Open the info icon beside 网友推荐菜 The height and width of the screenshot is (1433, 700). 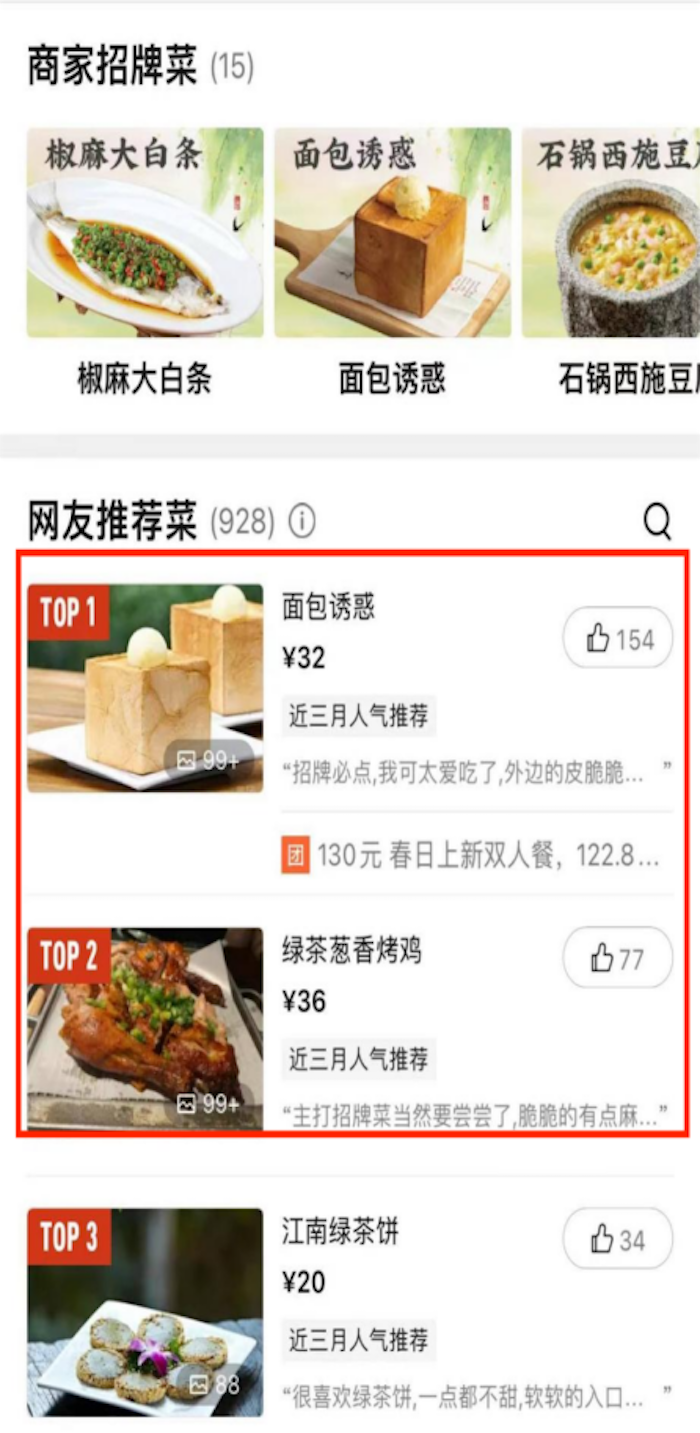pos(302,521)
